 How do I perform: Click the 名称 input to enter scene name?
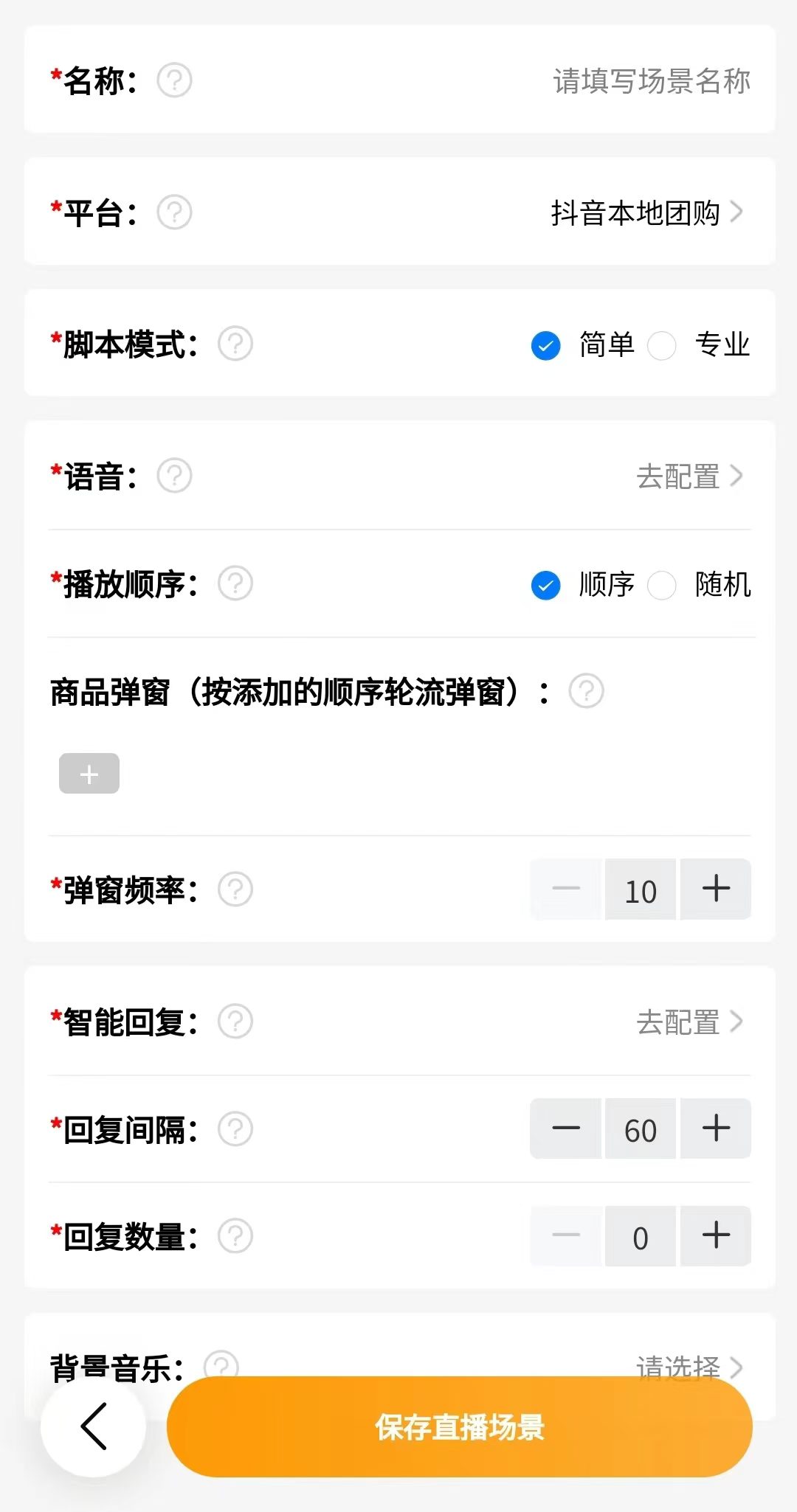pos(649,81)
